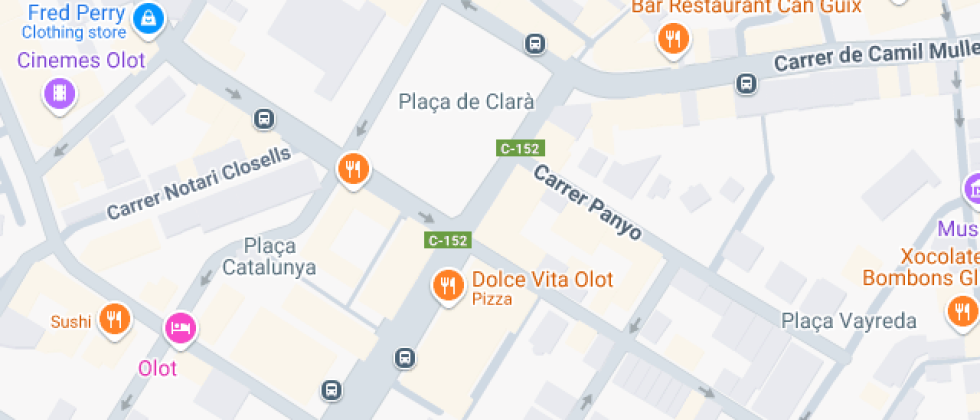Select the bus stop on Carrer de Camil Mulleras
The width and height of the screenshot is (980, 420).
pyautogui.click(x=746, y=84)
